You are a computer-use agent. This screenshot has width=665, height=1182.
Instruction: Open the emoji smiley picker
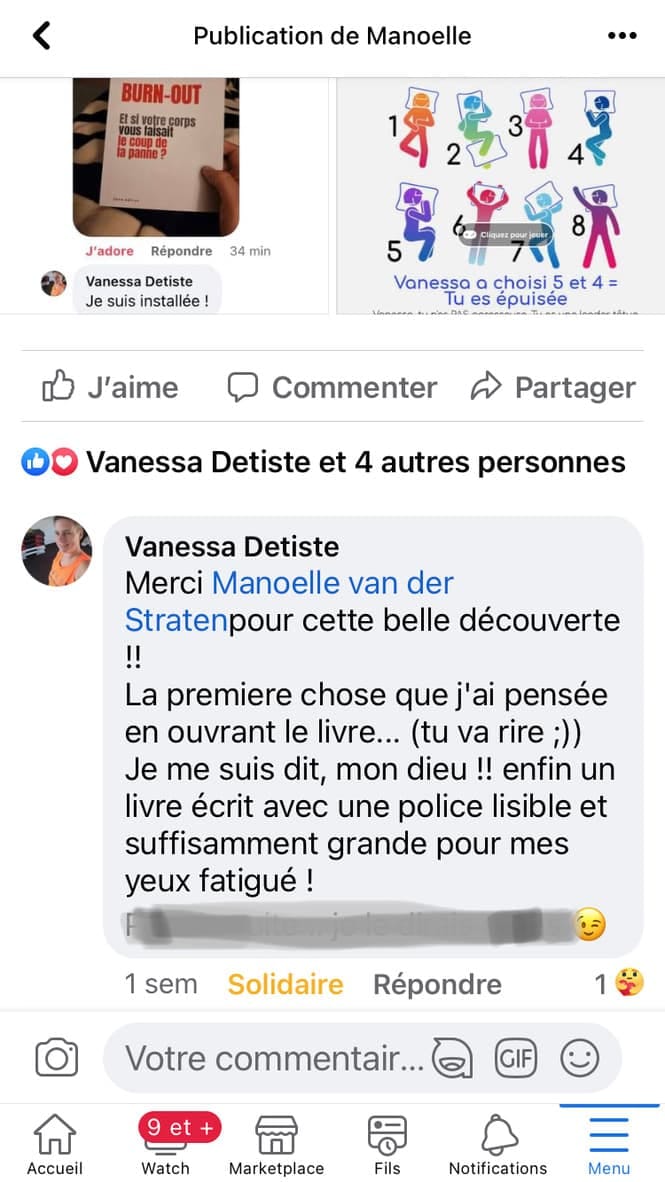point(579,1058)
